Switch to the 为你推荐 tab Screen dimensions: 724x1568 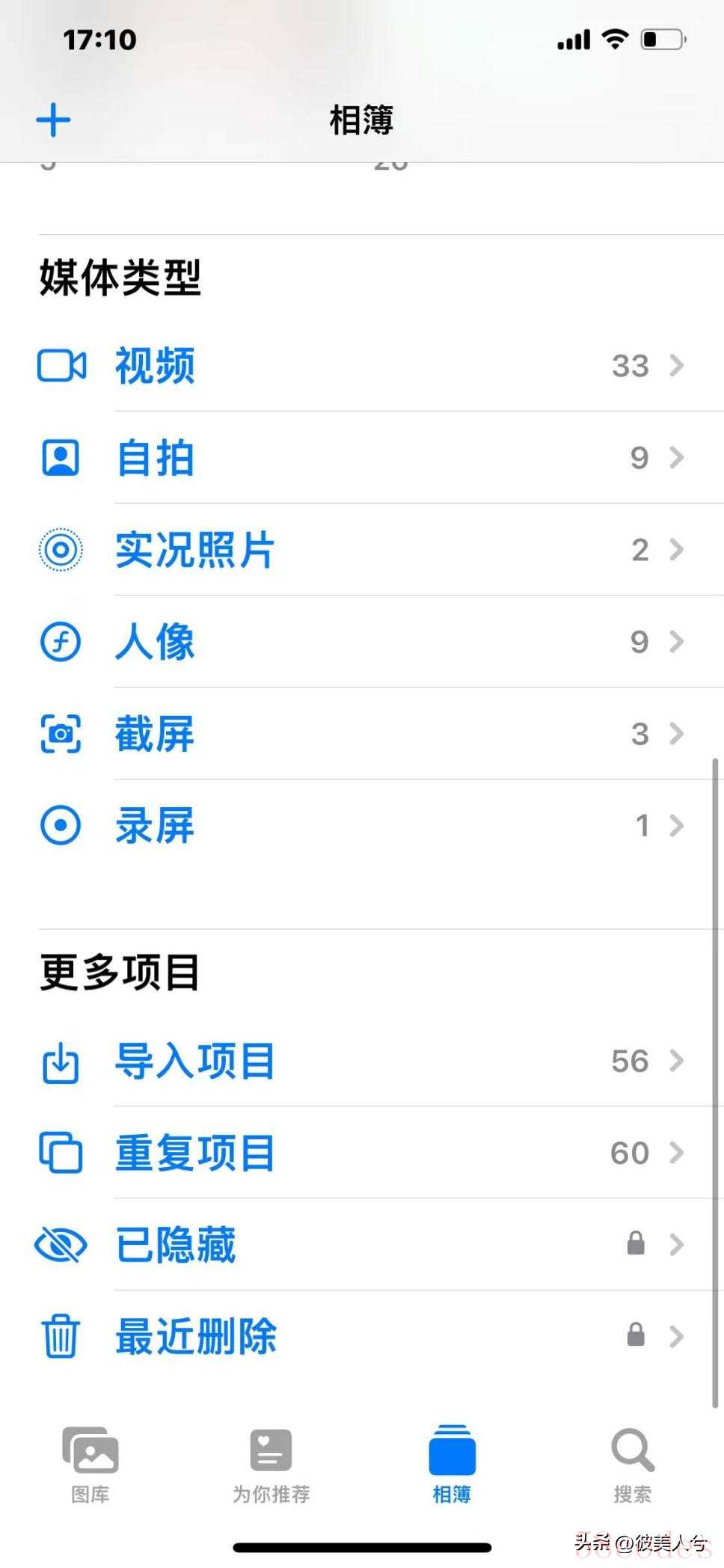click(x=271, y=1465)
